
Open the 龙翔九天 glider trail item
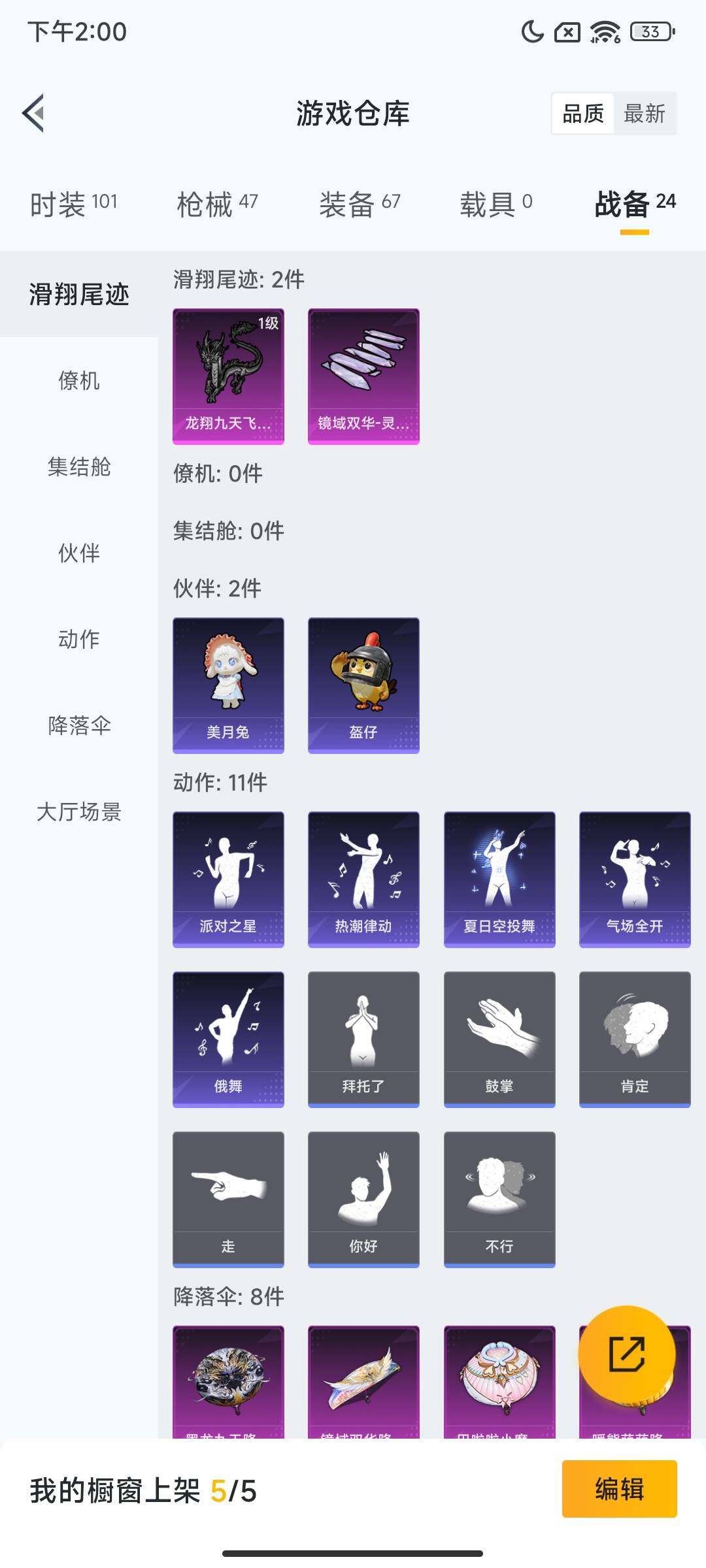pyautogui.click(x=228, y=372)
